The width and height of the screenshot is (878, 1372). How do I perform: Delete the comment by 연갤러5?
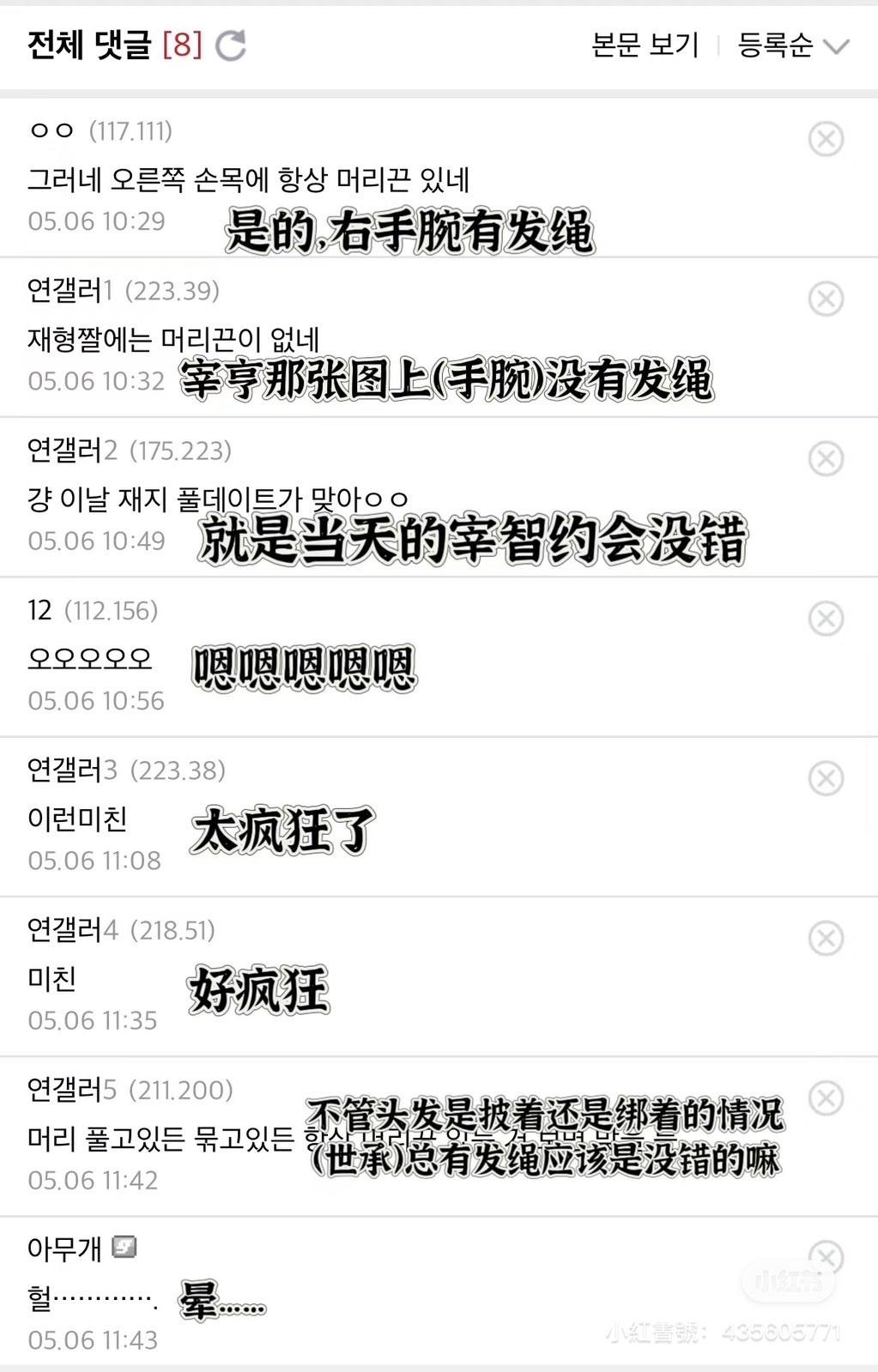826,1098
